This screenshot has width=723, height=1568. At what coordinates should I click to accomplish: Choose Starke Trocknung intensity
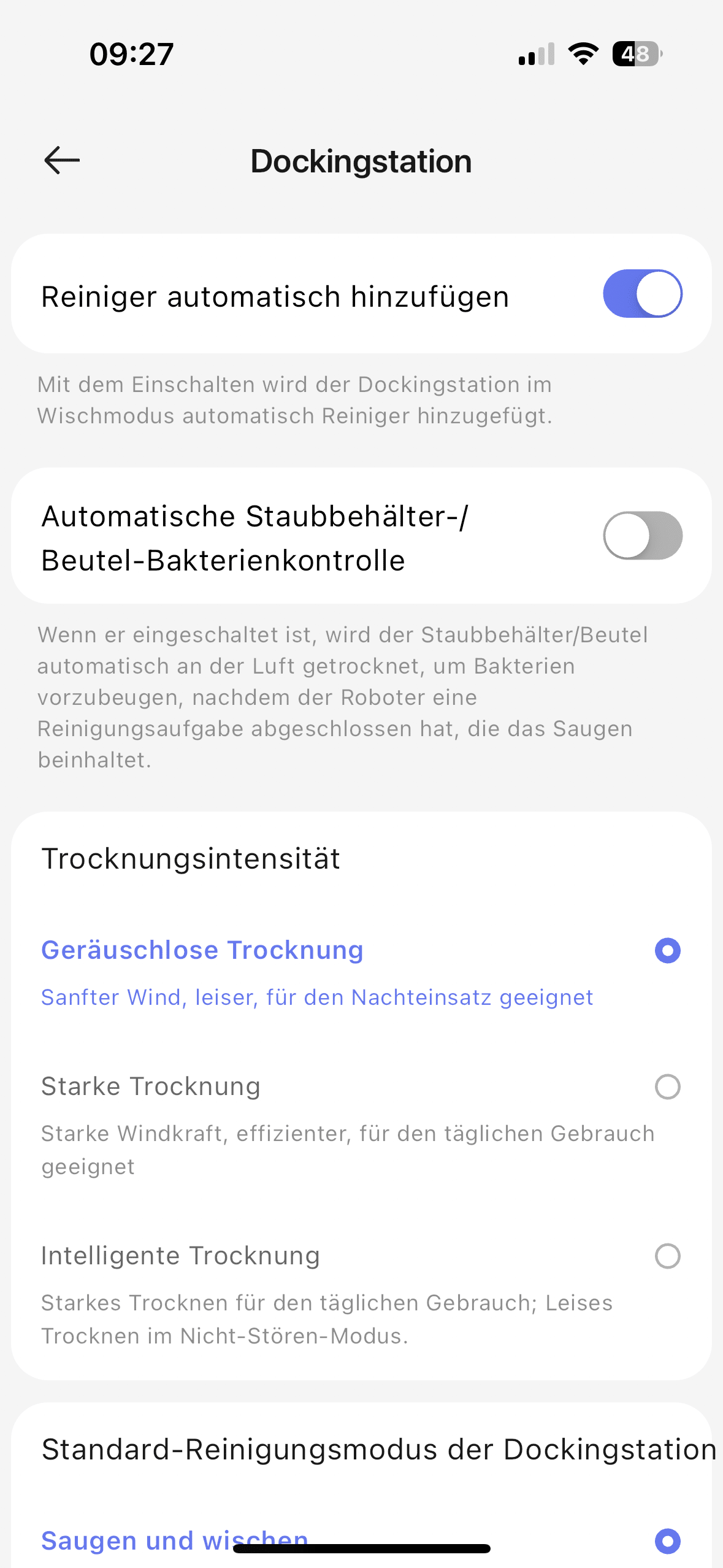click(x=667, y=1087)
